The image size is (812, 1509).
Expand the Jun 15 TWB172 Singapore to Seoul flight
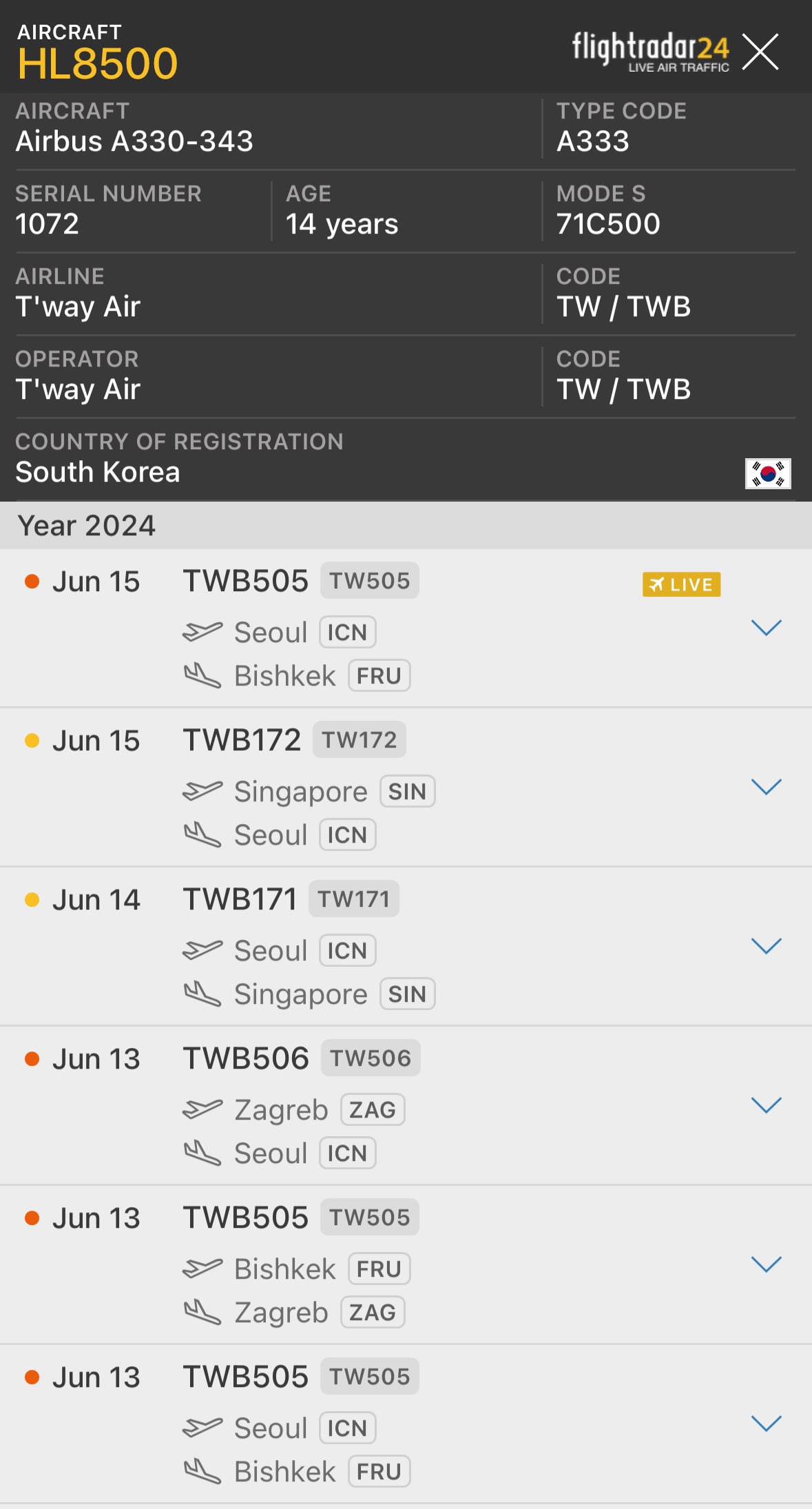pos(766,787)
